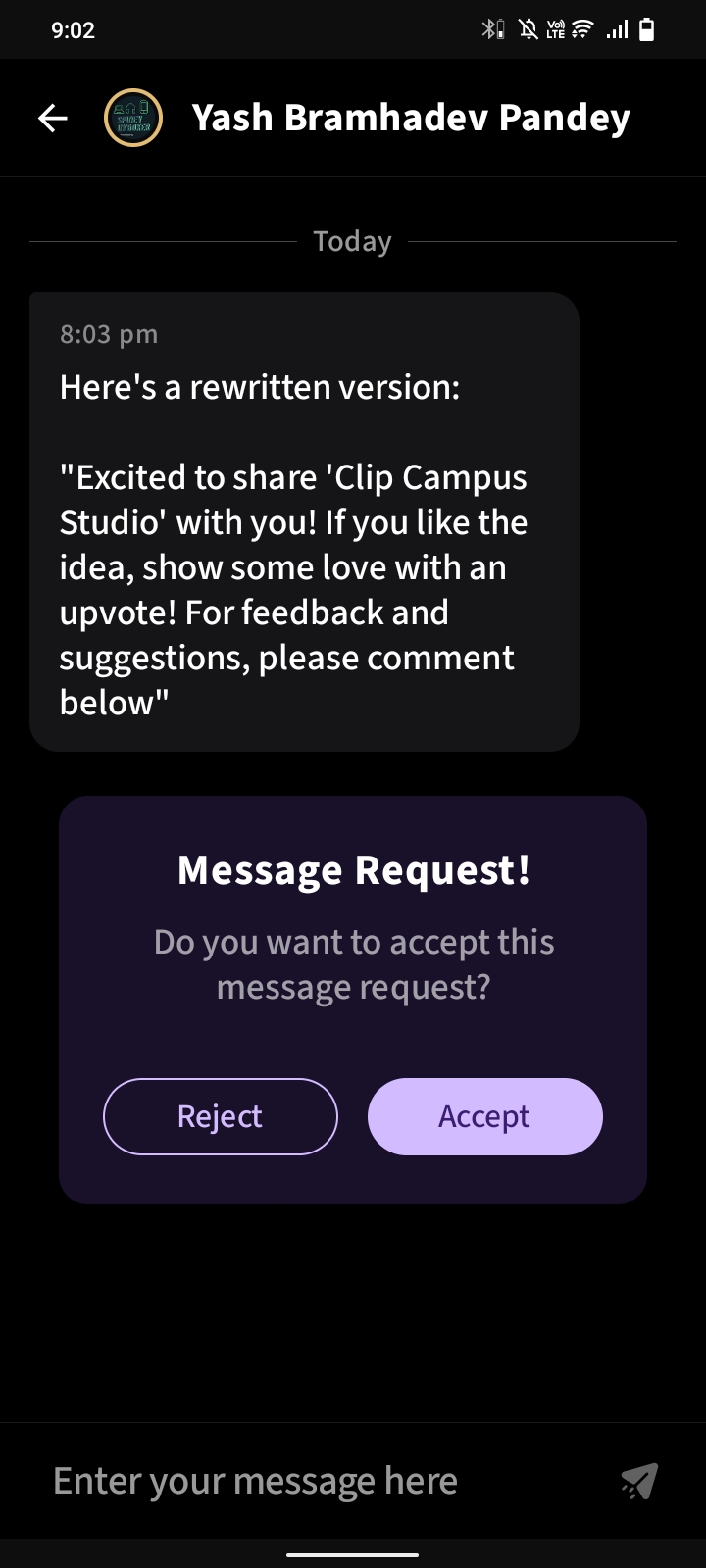
Task: Reject the message request
Action: pyautogui.click(x=221, y=1116)
